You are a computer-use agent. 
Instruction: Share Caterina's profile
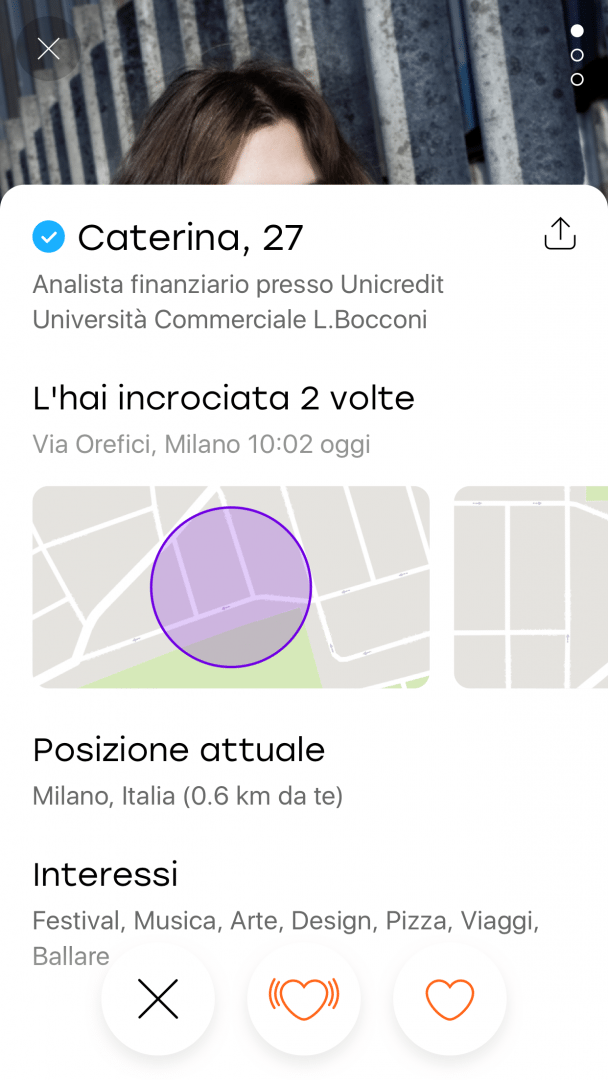[560, 234]
